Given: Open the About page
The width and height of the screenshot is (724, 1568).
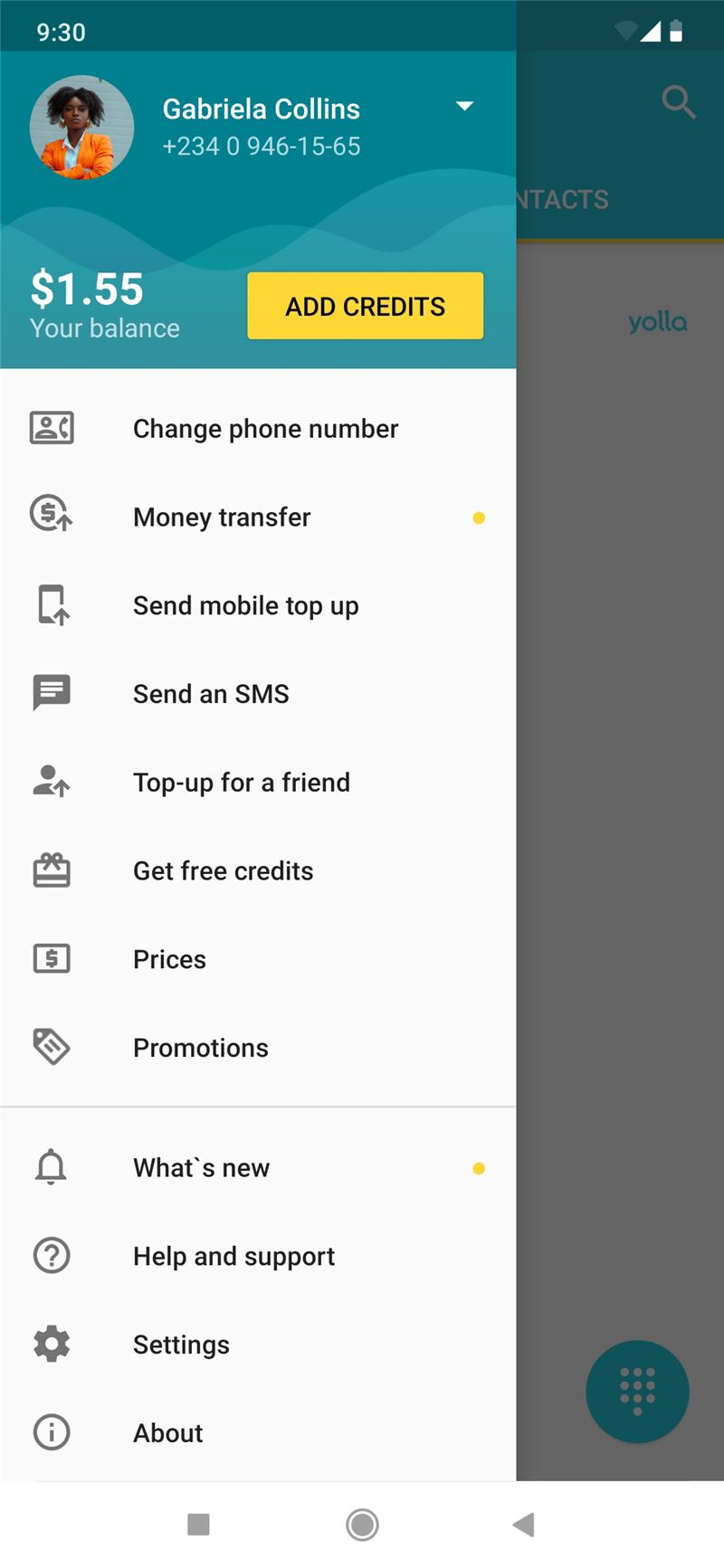Looking at the screenshot, I should click(x=167, y=1433).
